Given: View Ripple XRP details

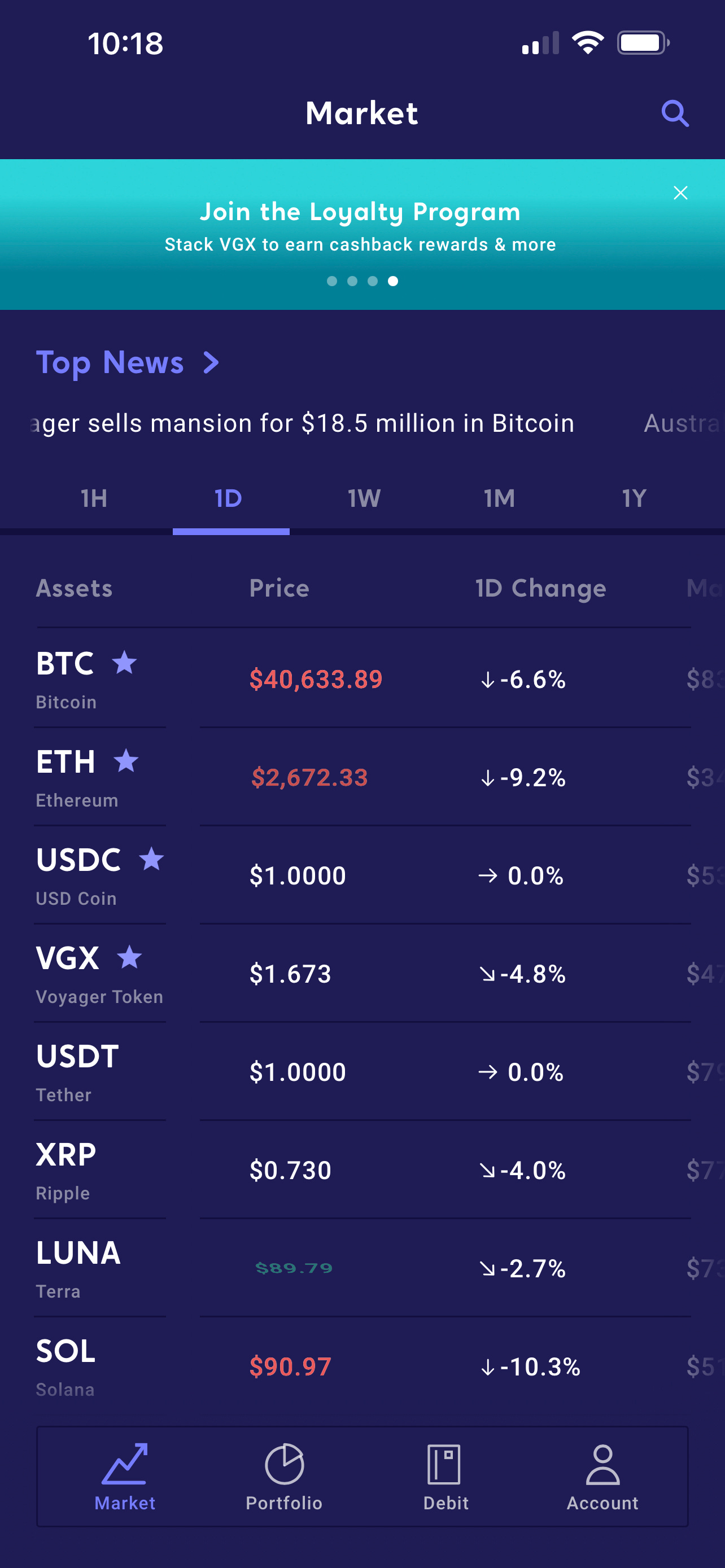Looking at the screenshot, I should pos(362,1170).
